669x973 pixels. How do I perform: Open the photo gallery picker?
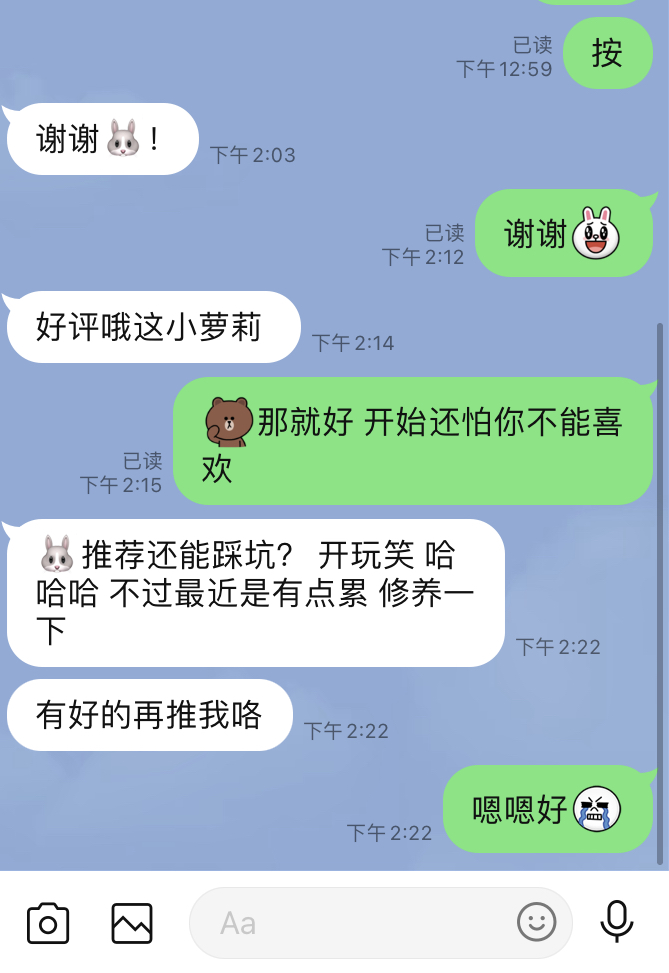(x=132, y=923)
